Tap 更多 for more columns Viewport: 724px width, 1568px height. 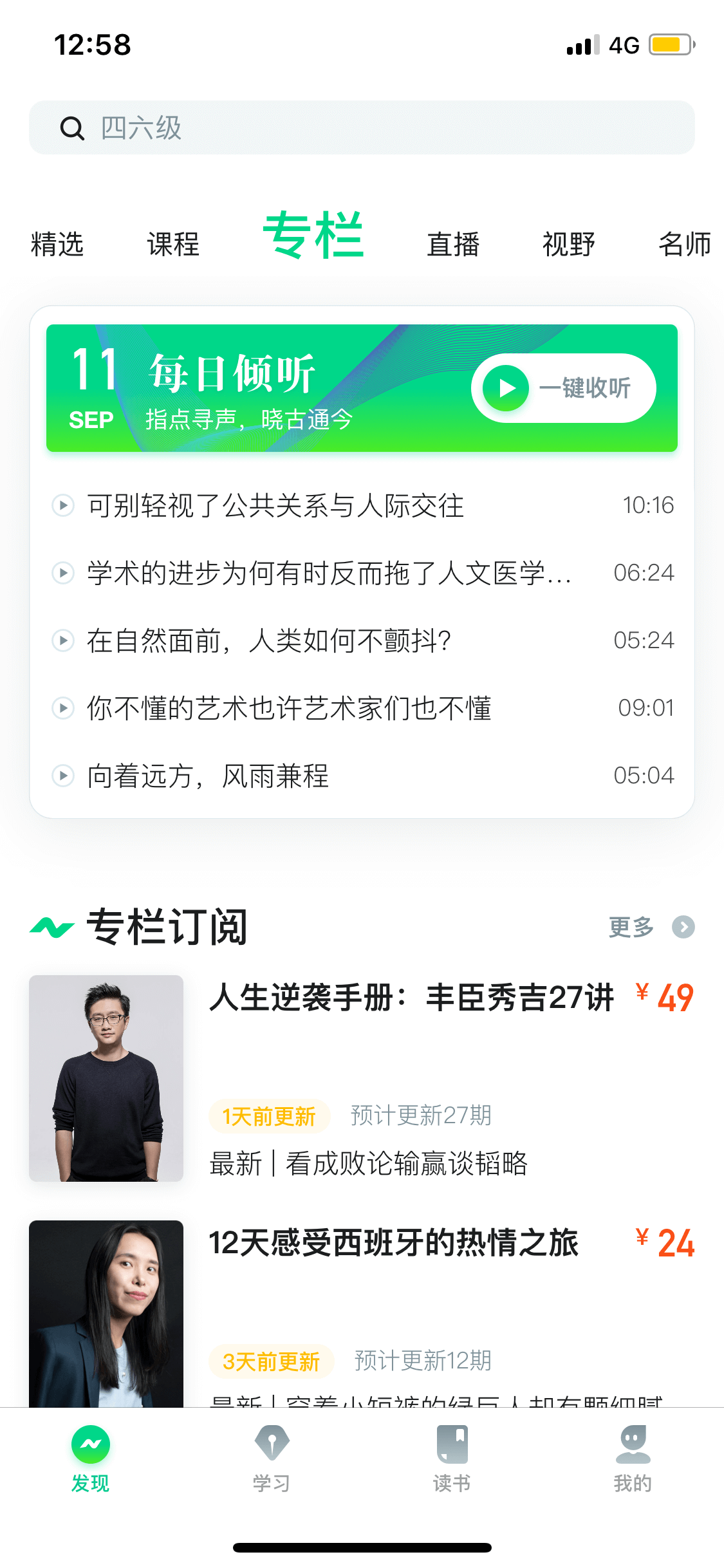651,927
